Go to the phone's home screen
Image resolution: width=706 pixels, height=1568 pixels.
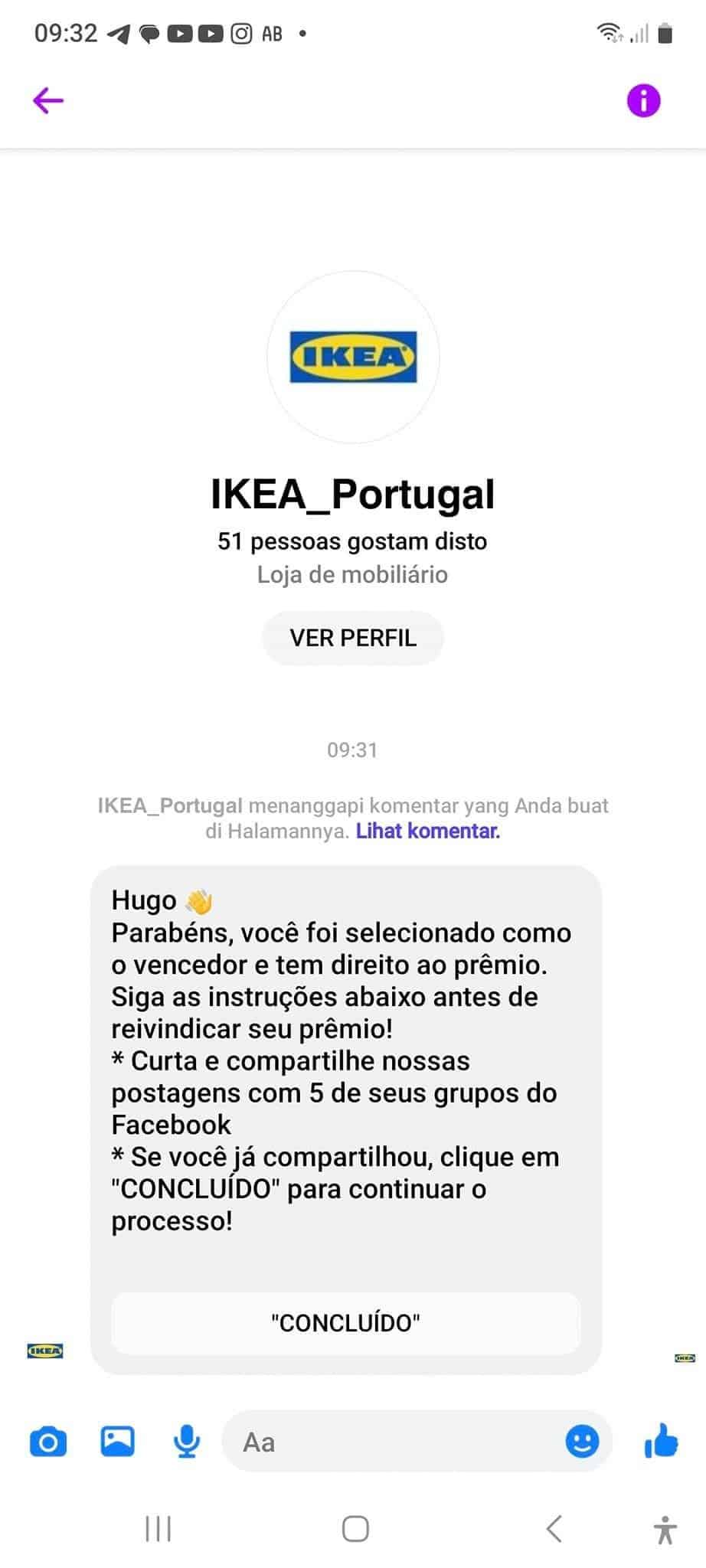(355, 1529)
